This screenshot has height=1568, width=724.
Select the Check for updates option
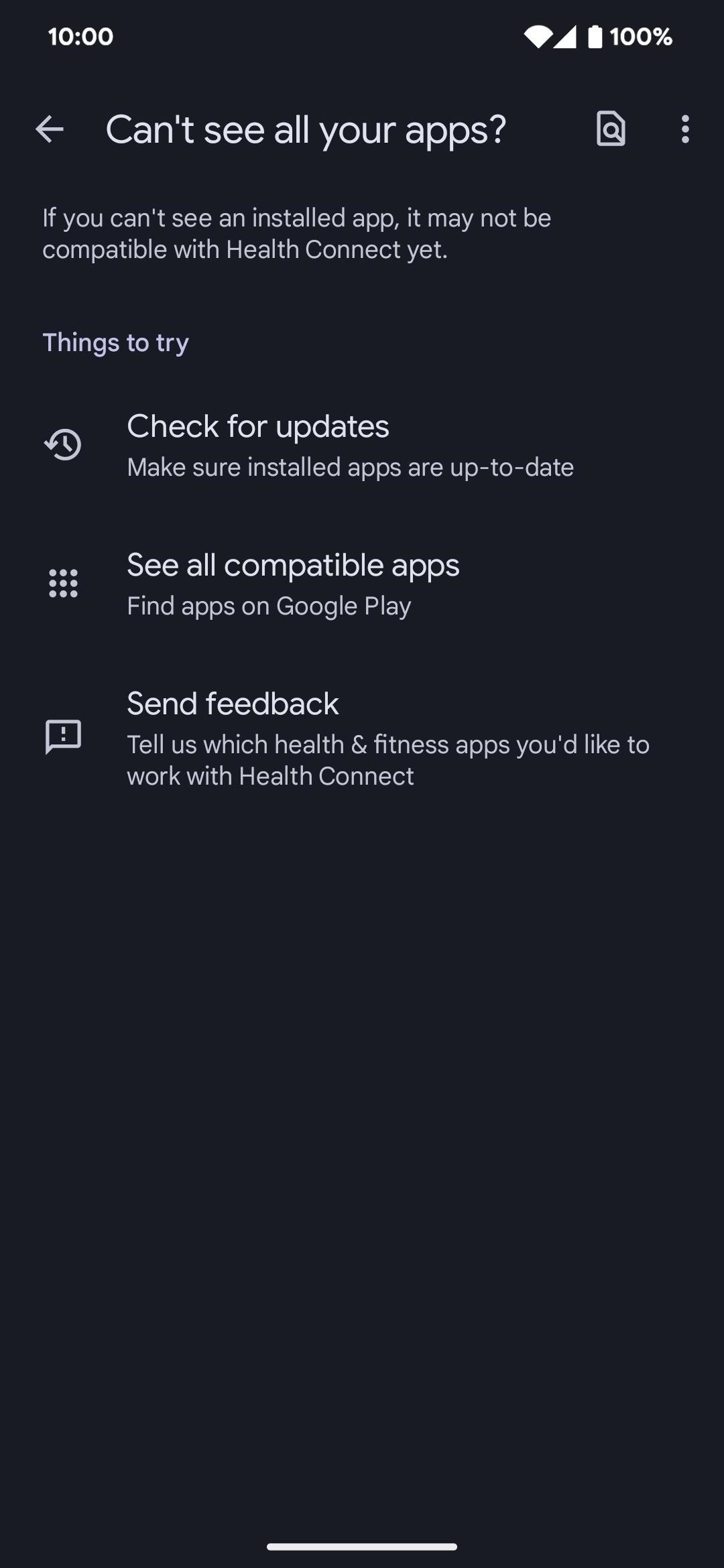[x=259, y=426]
